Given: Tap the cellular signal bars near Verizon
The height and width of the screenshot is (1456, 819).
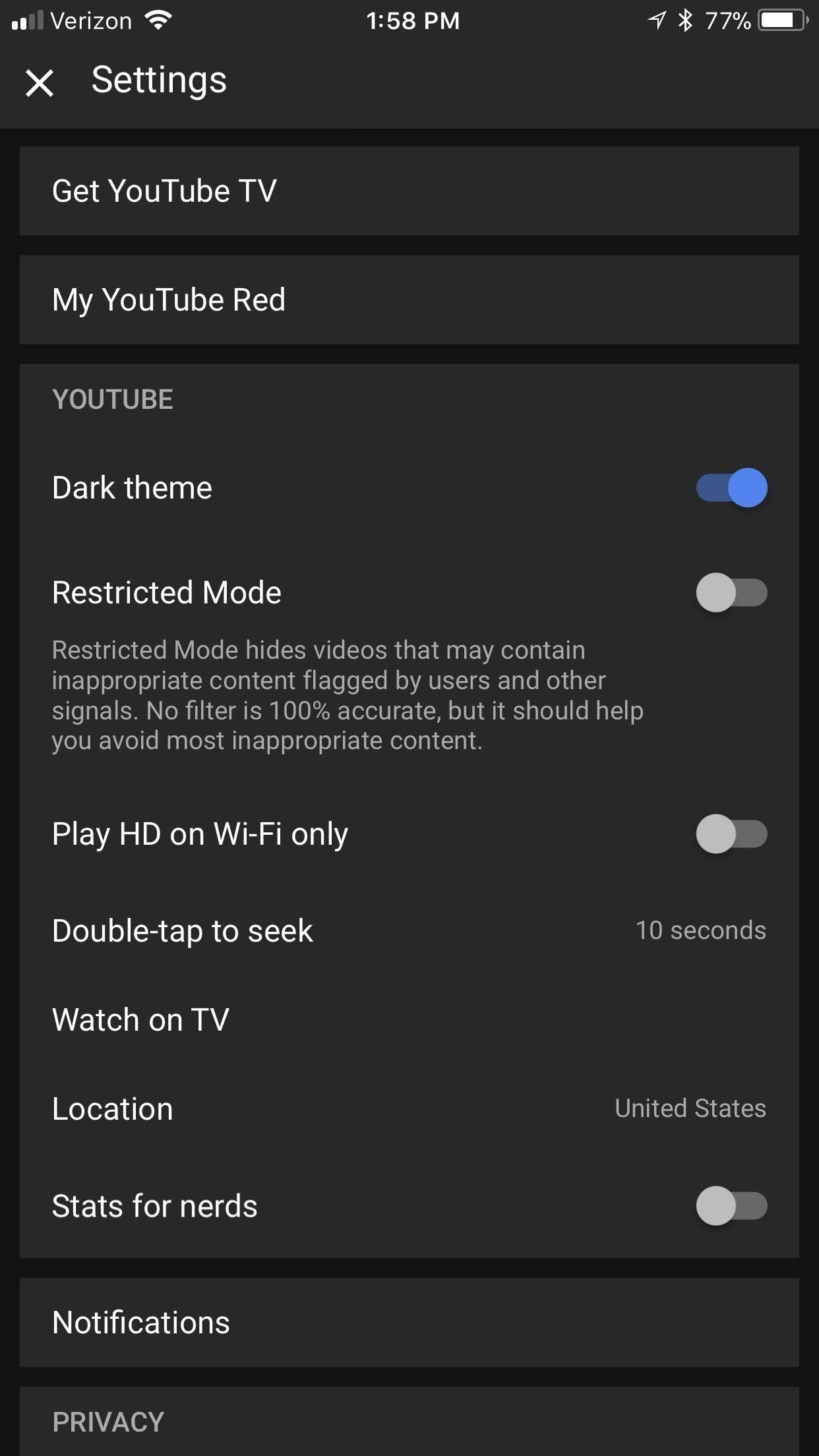Looking at the screenshot, I should [x=26, y=20].
